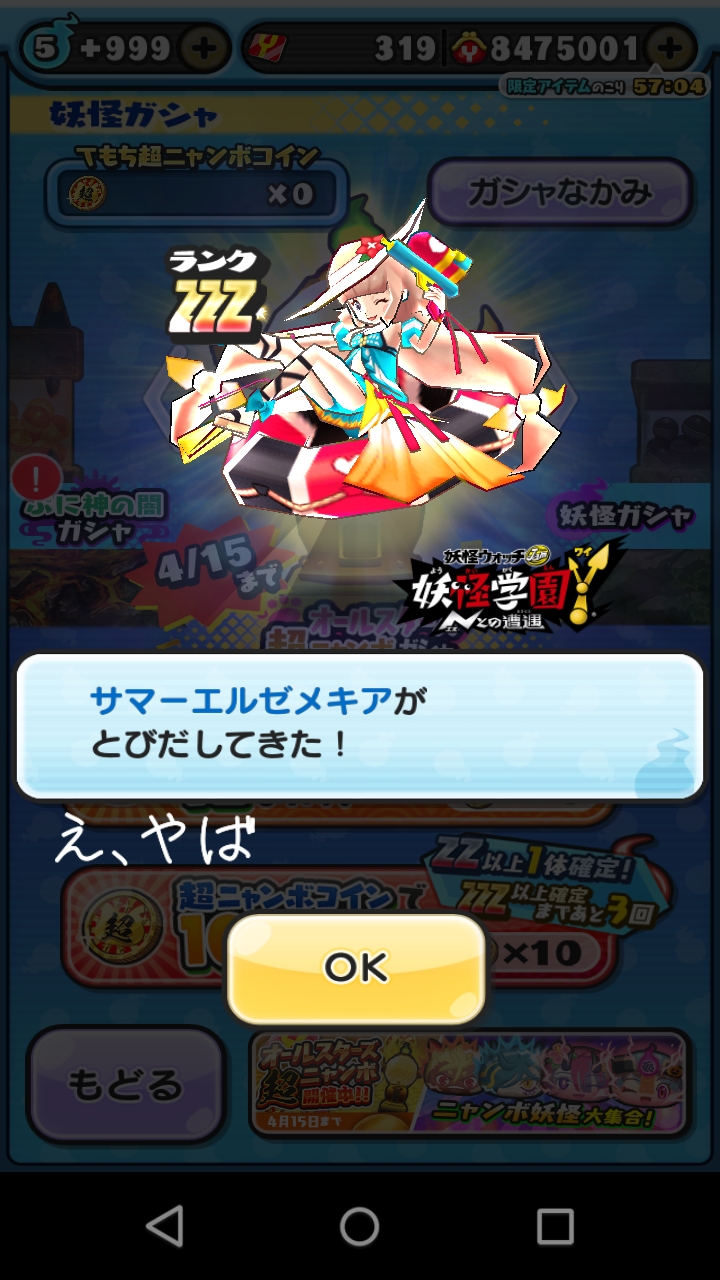Confirm the gacha result with OK
Screen dimensions: 720x1280
(x=356, y=967)
